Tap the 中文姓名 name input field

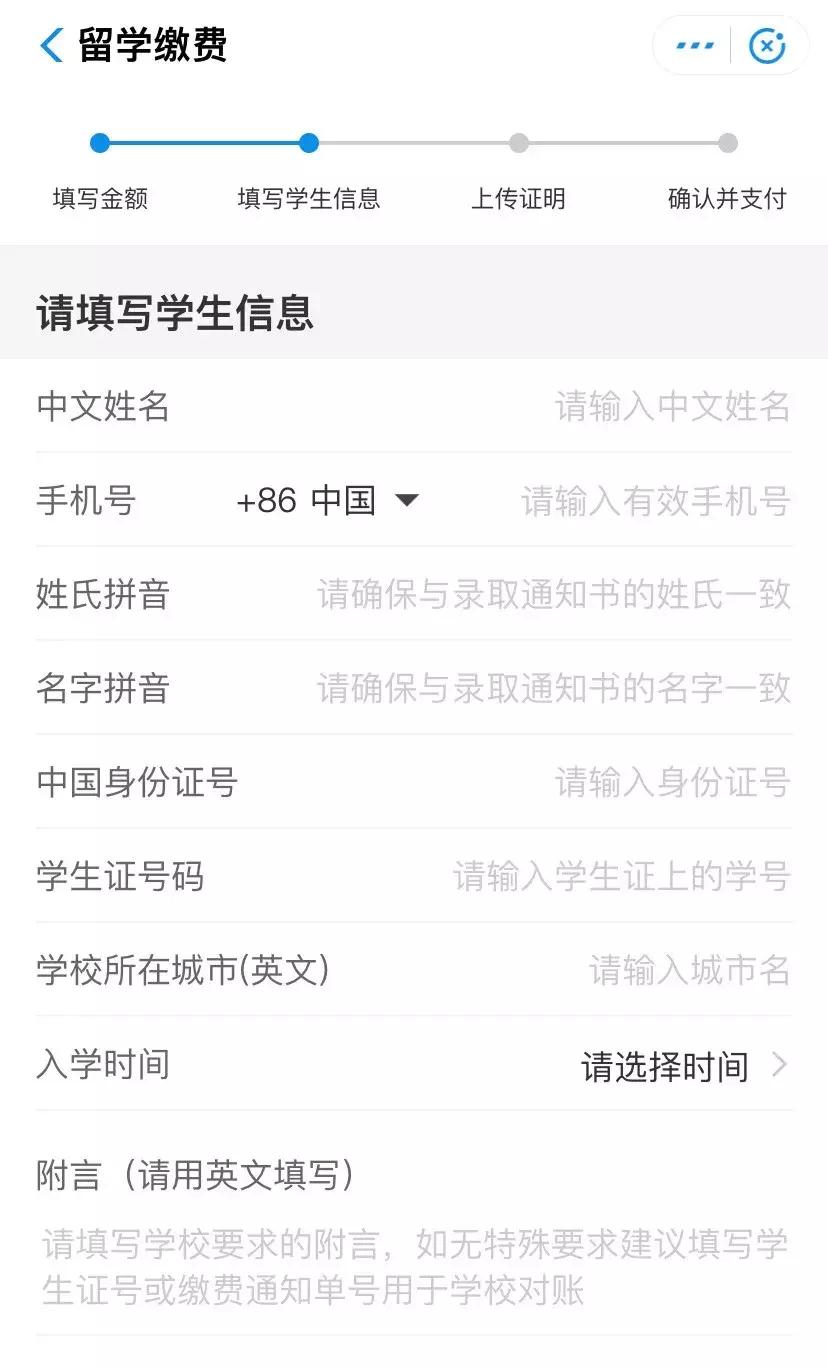pyautogui.click(x=670, y=404)
